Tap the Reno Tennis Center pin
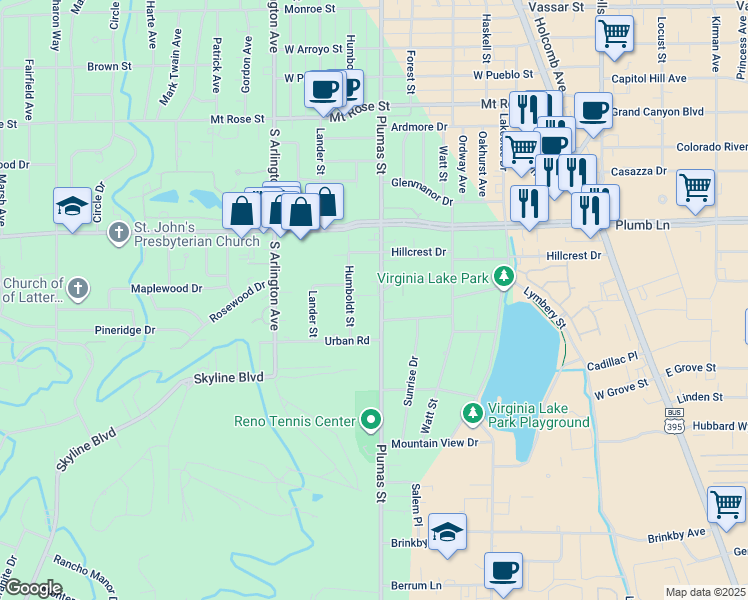The image size is (748, 600). point(371,421)
